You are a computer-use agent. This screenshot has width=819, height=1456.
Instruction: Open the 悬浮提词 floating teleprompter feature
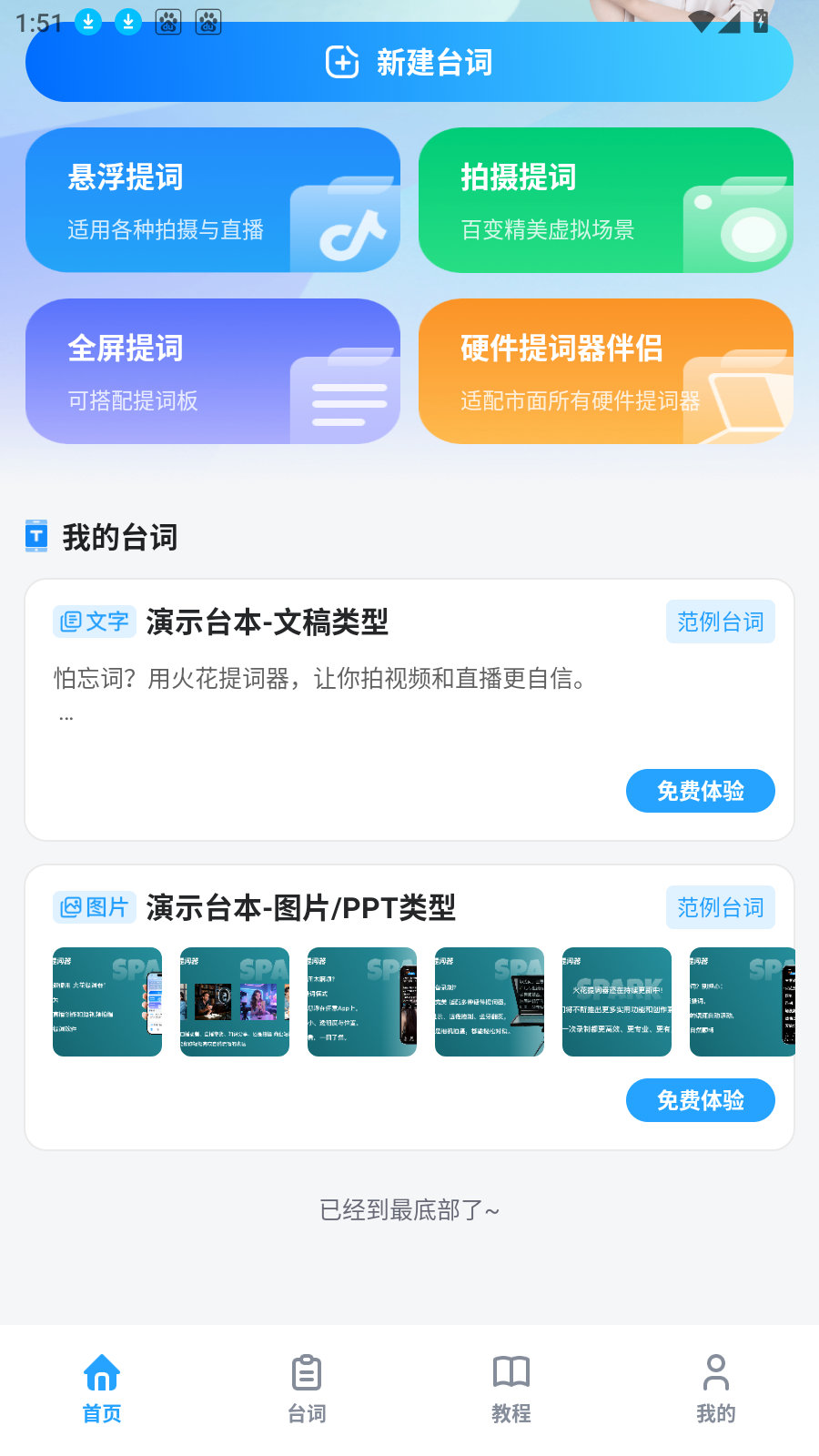pos(213,200)
